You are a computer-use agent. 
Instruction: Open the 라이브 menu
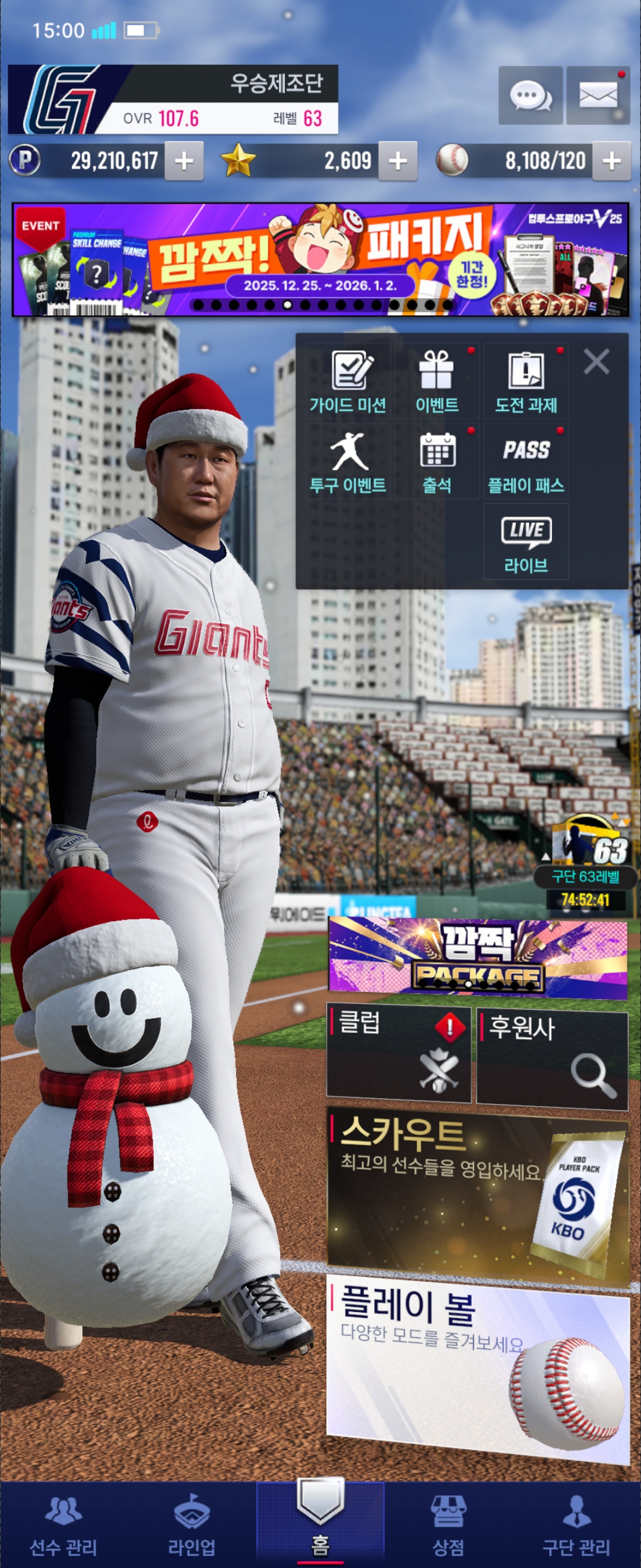(526, 542)
